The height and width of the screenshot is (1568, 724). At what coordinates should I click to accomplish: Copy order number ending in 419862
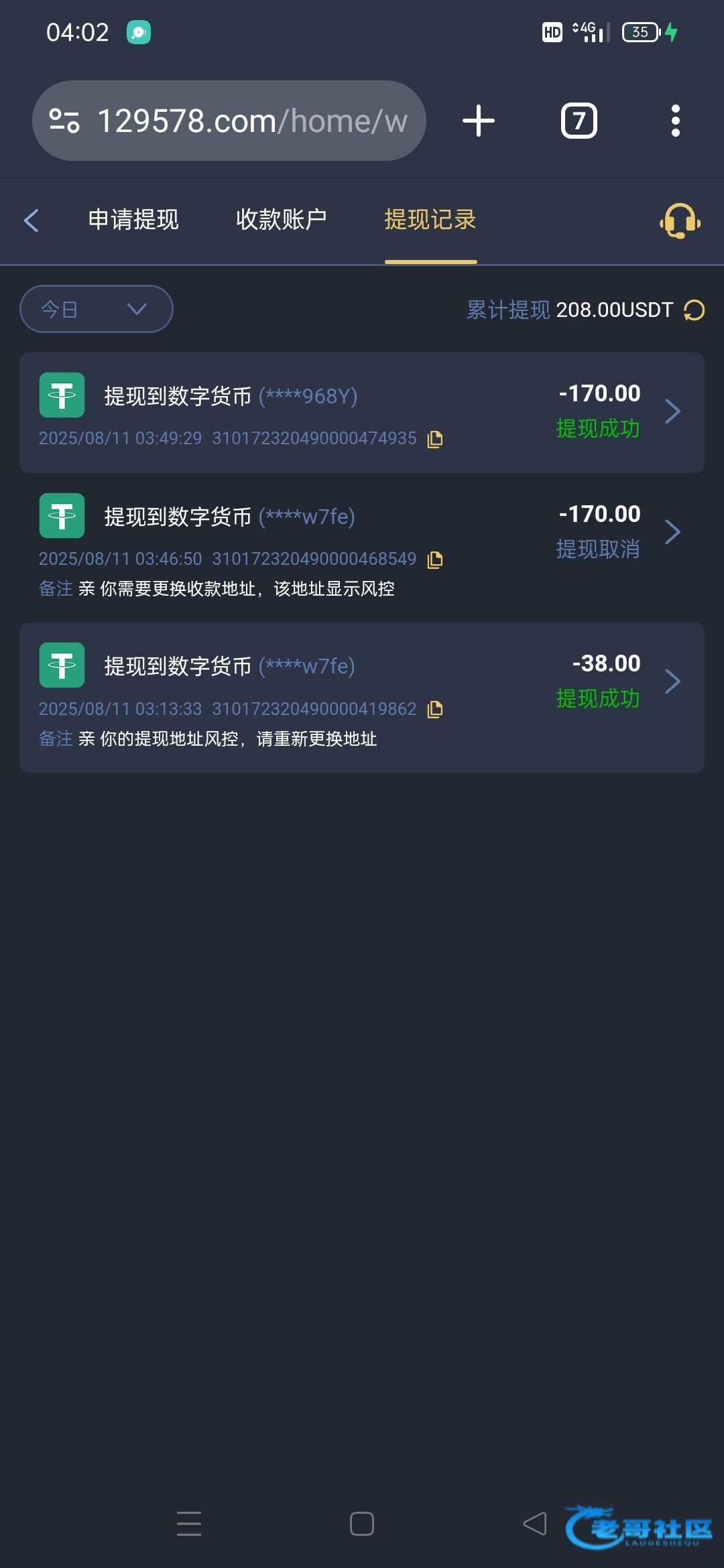435,709
